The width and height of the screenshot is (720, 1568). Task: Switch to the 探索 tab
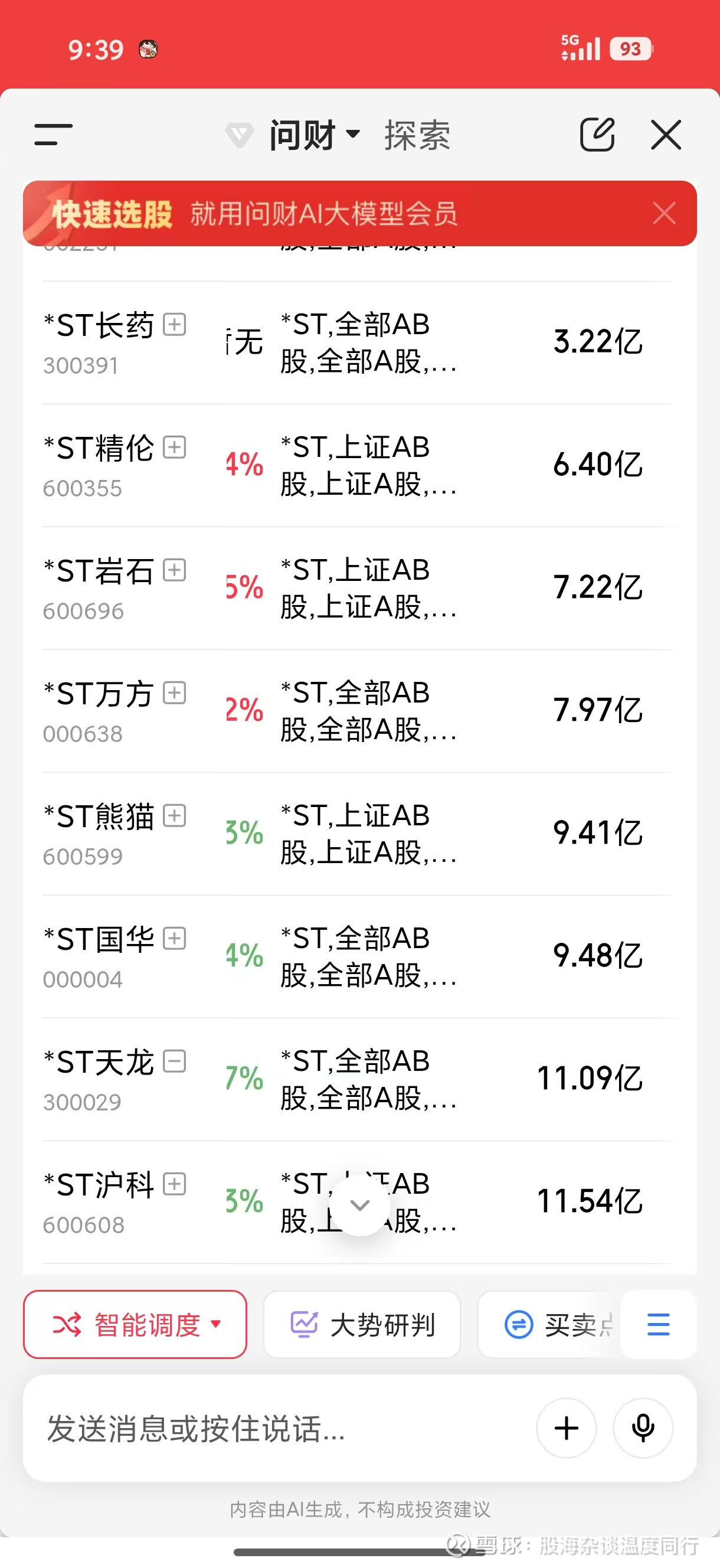[x=417, y=135]
